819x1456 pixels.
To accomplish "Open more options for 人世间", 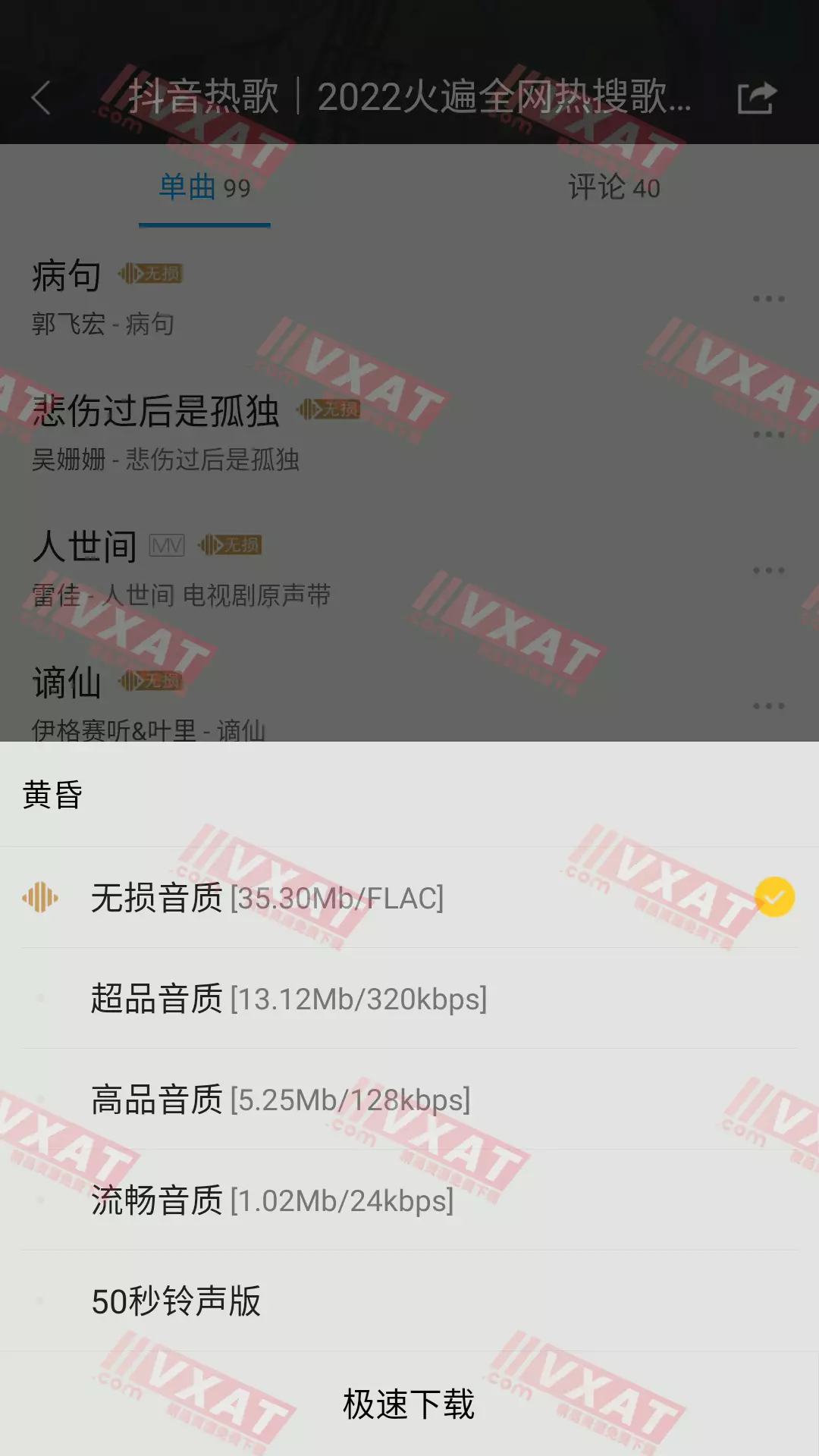I will [768, 570].
